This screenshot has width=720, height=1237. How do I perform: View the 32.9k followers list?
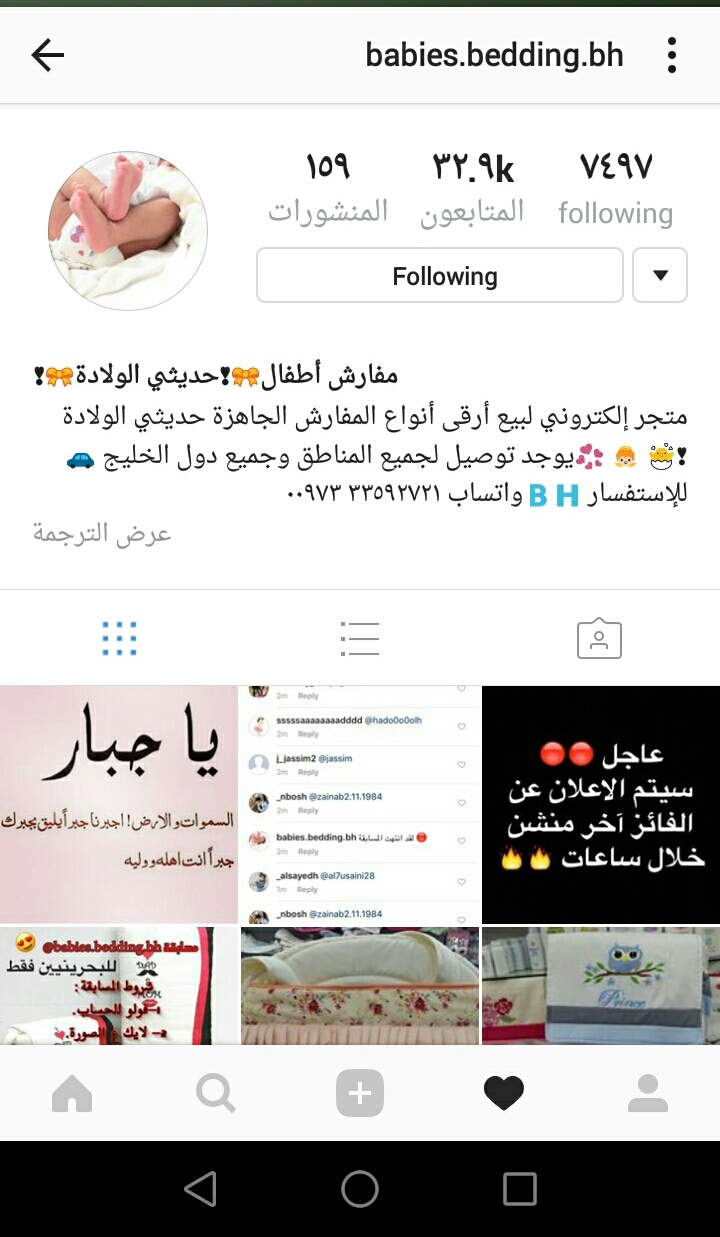tap(472, 187)
